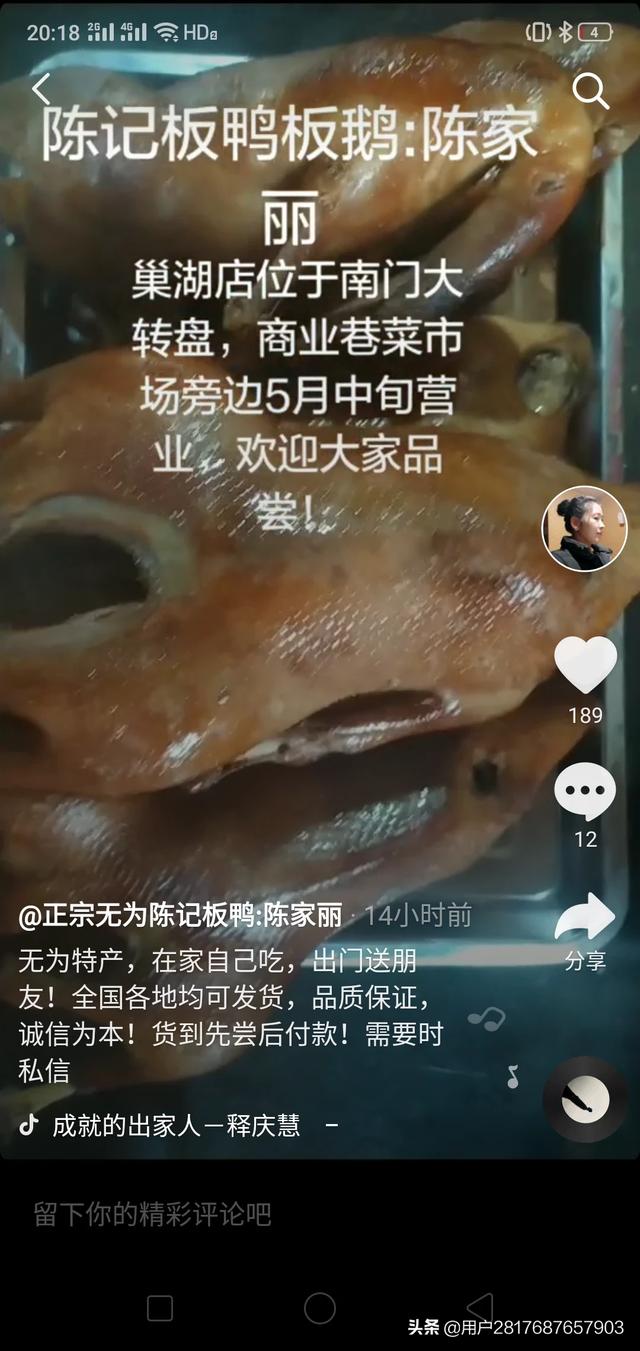Open search with the magnifier icon
The image size is (640, 1351).
click(590, 91)
